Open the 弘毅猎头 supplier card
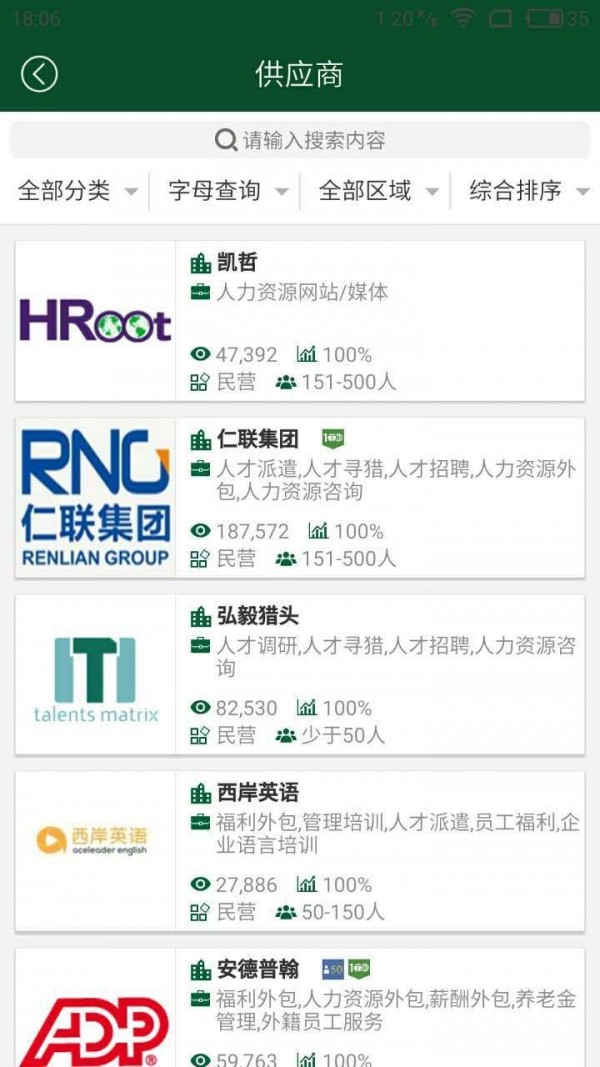Image resolution: width=600 pixels, height=1067 pixels. click(x=300, y=675)
